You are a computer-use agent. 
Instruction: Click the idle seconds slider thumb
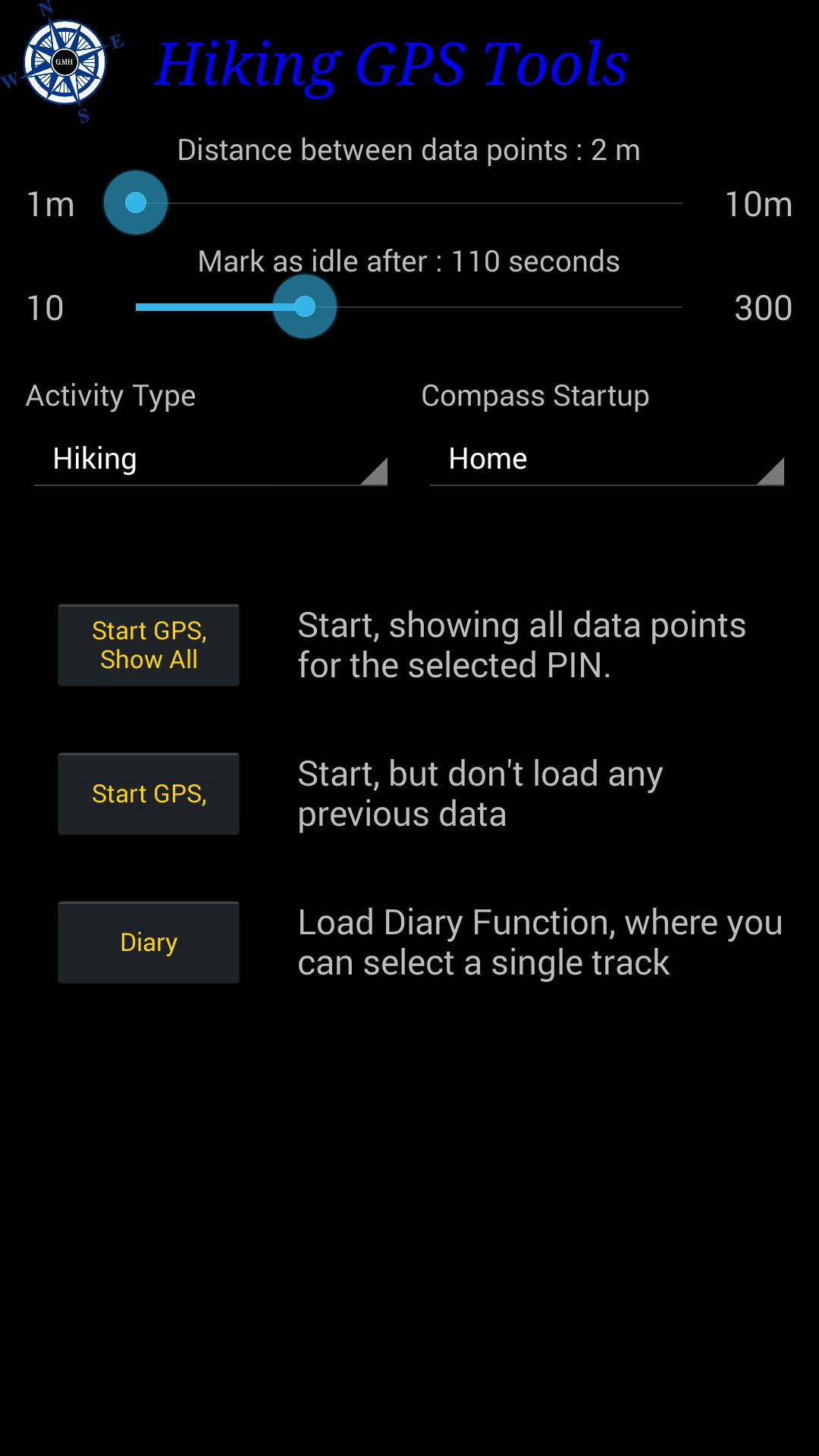(x=306, y=306)
